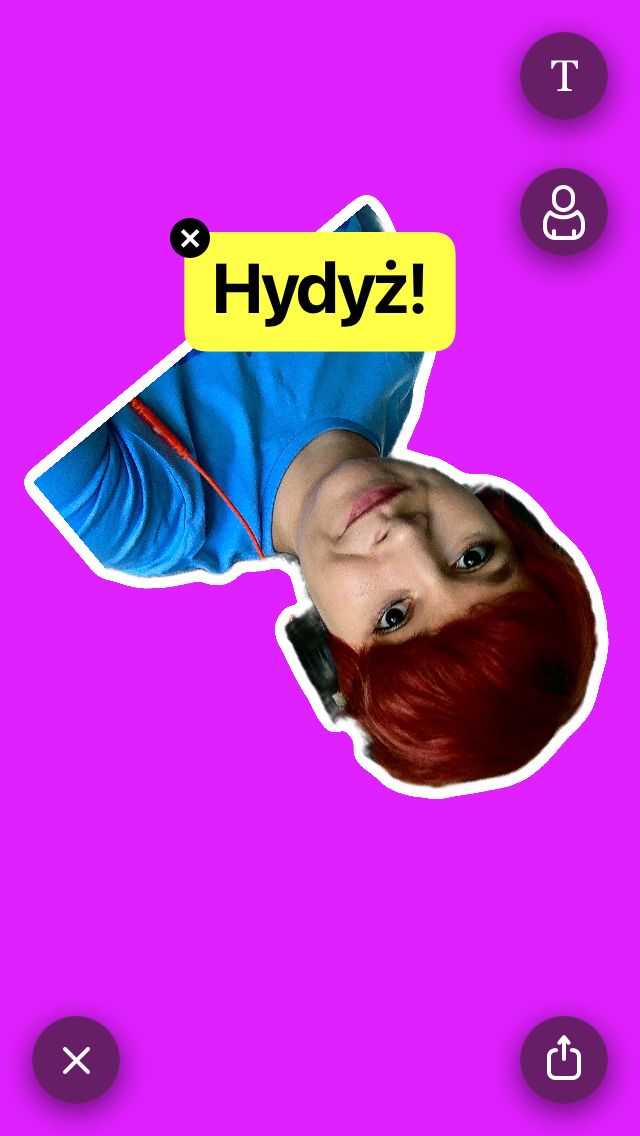Select the Hydyż! text sticker
Viewport: 640px width, 1136px height.
pos(320,291)
